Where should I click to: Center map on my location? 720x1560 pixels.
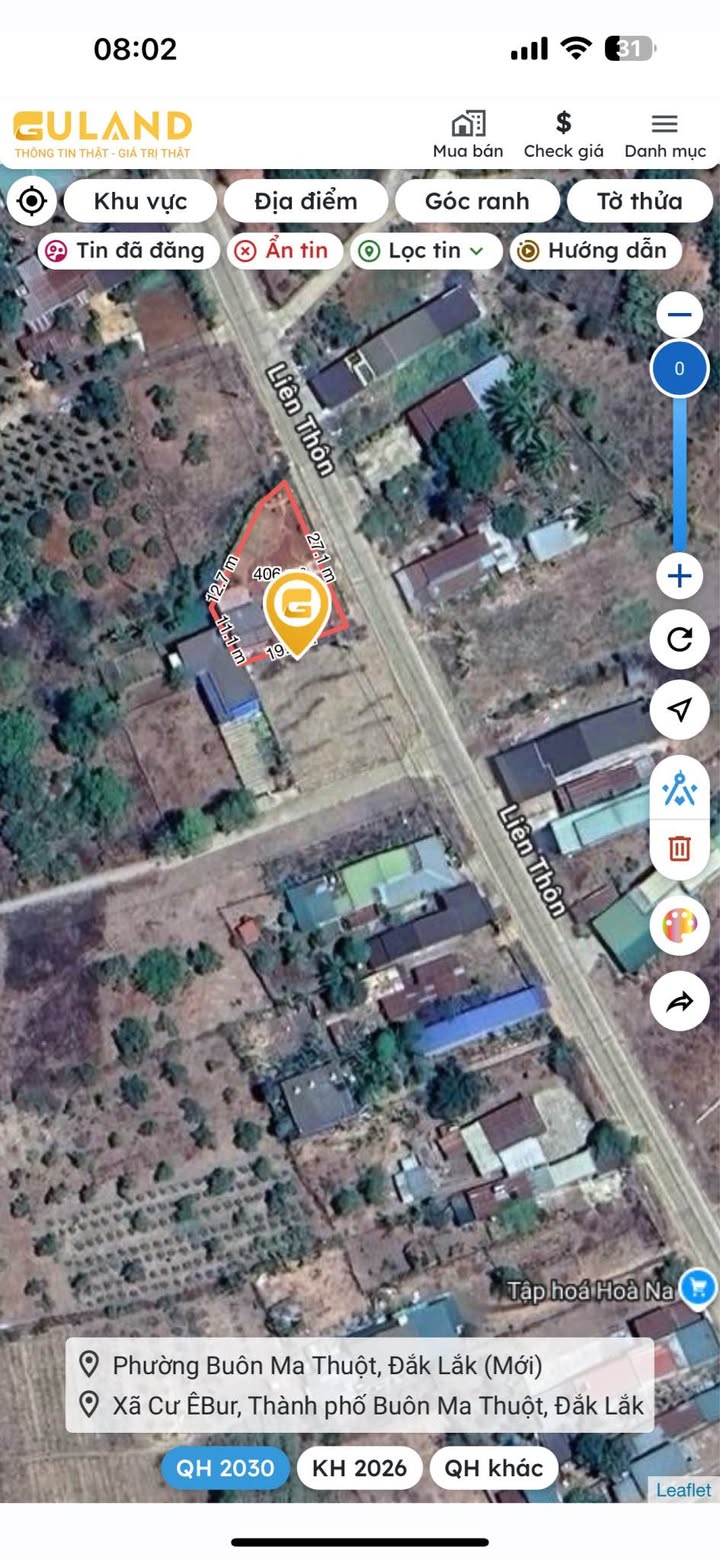click(x=32, y=201)
